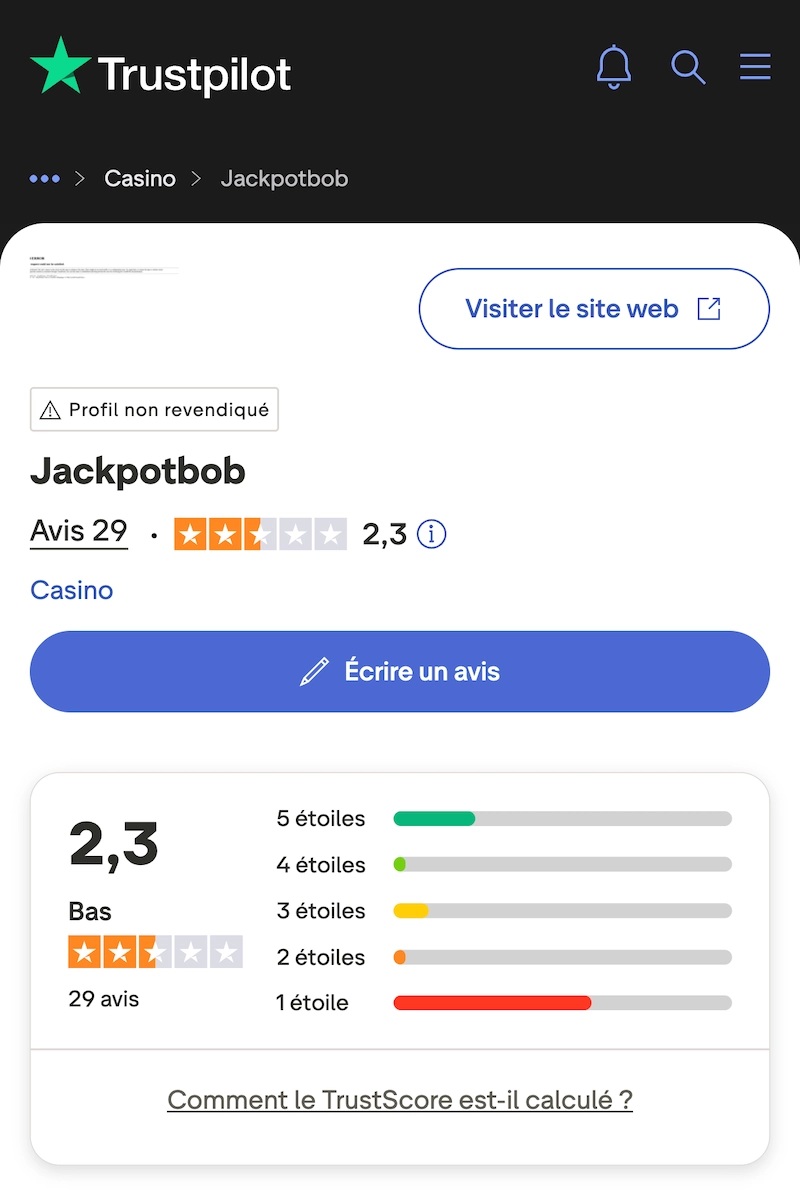This screenshot has width=800, height=1194.
Task: Click the Jackpotbob company logo thumbnail
Action: 104,270
